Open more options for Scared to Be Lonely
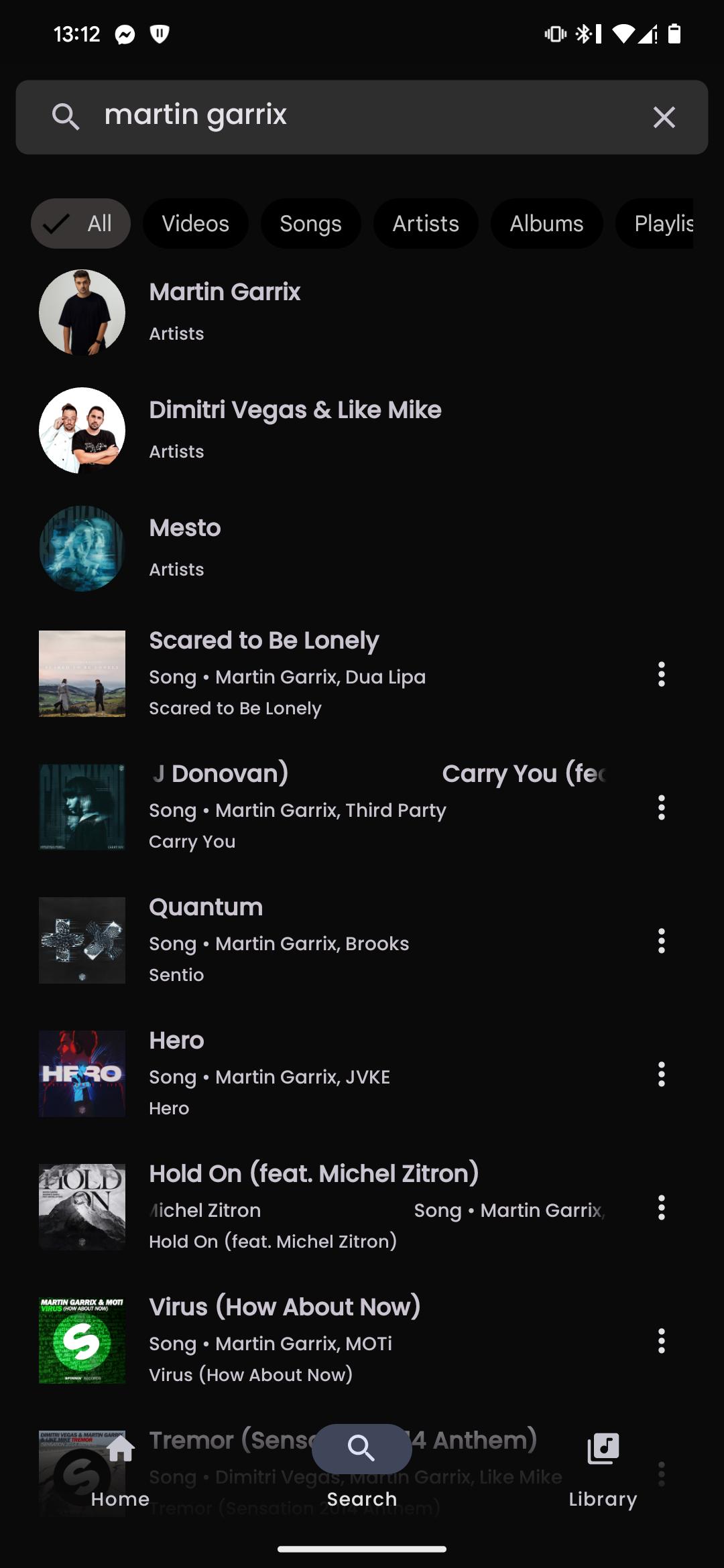Screen dimensions: 724x1568 point(661,674)
